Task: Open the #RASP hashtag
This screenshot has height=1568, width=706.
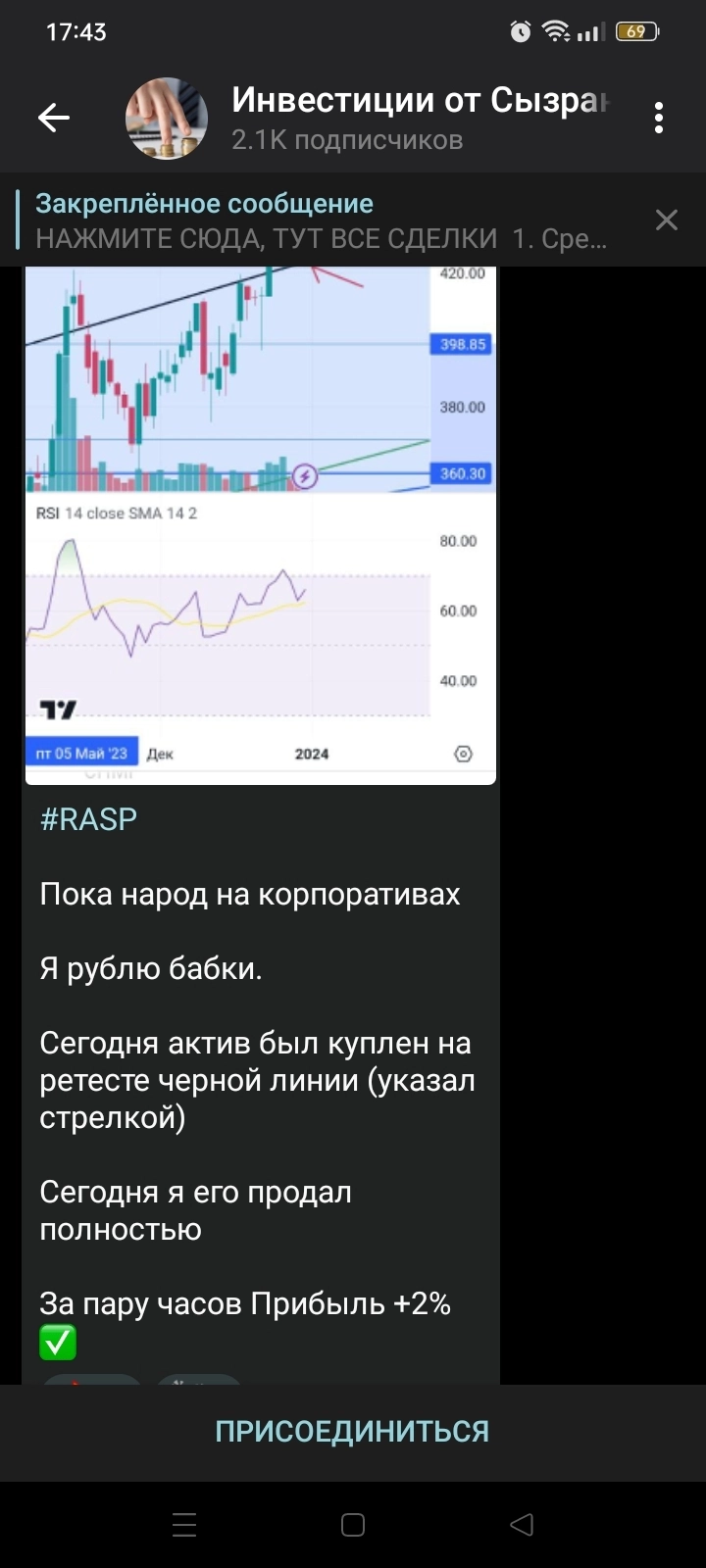Action: tap(88, 819)
